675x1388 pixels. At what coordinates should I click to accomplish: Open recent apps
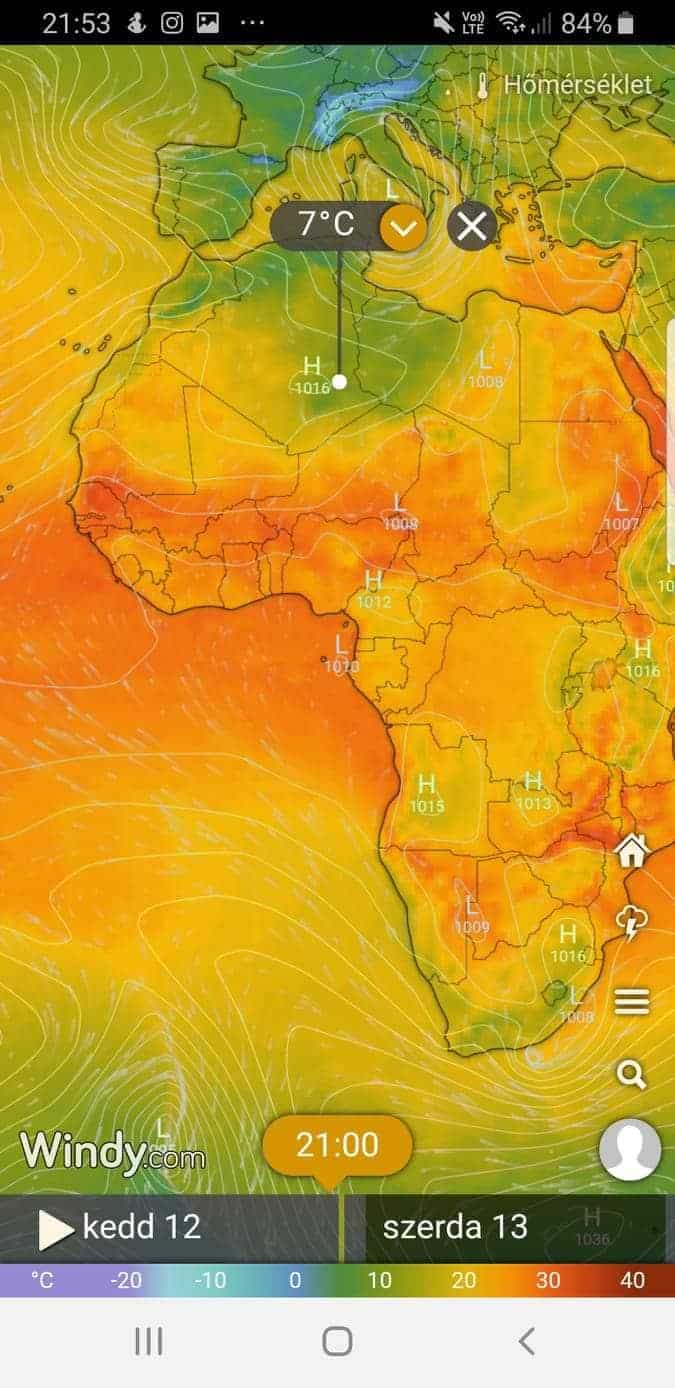click(148, 1341)
